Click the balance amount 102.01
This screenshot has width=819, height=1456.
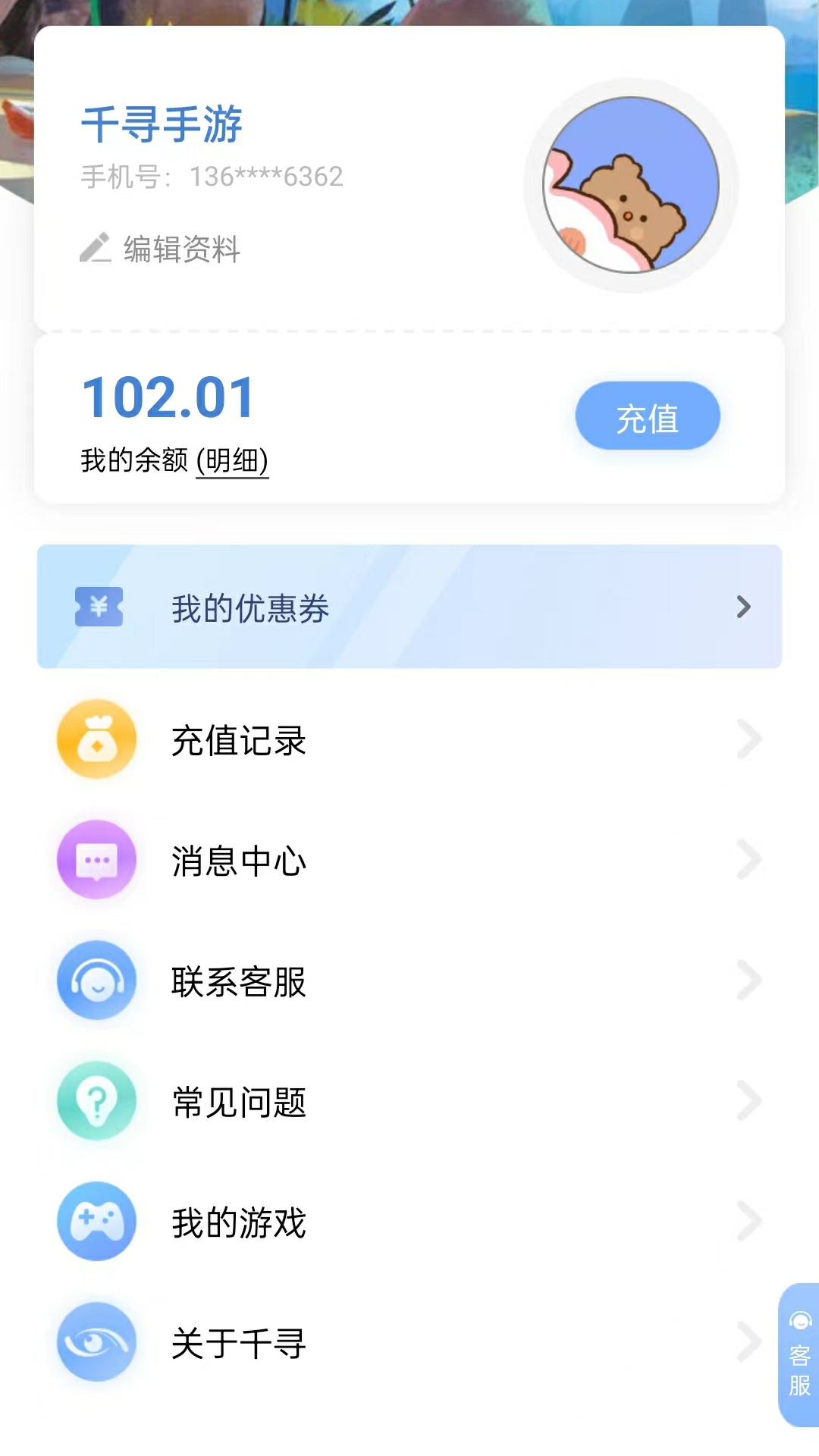point(168,395)
